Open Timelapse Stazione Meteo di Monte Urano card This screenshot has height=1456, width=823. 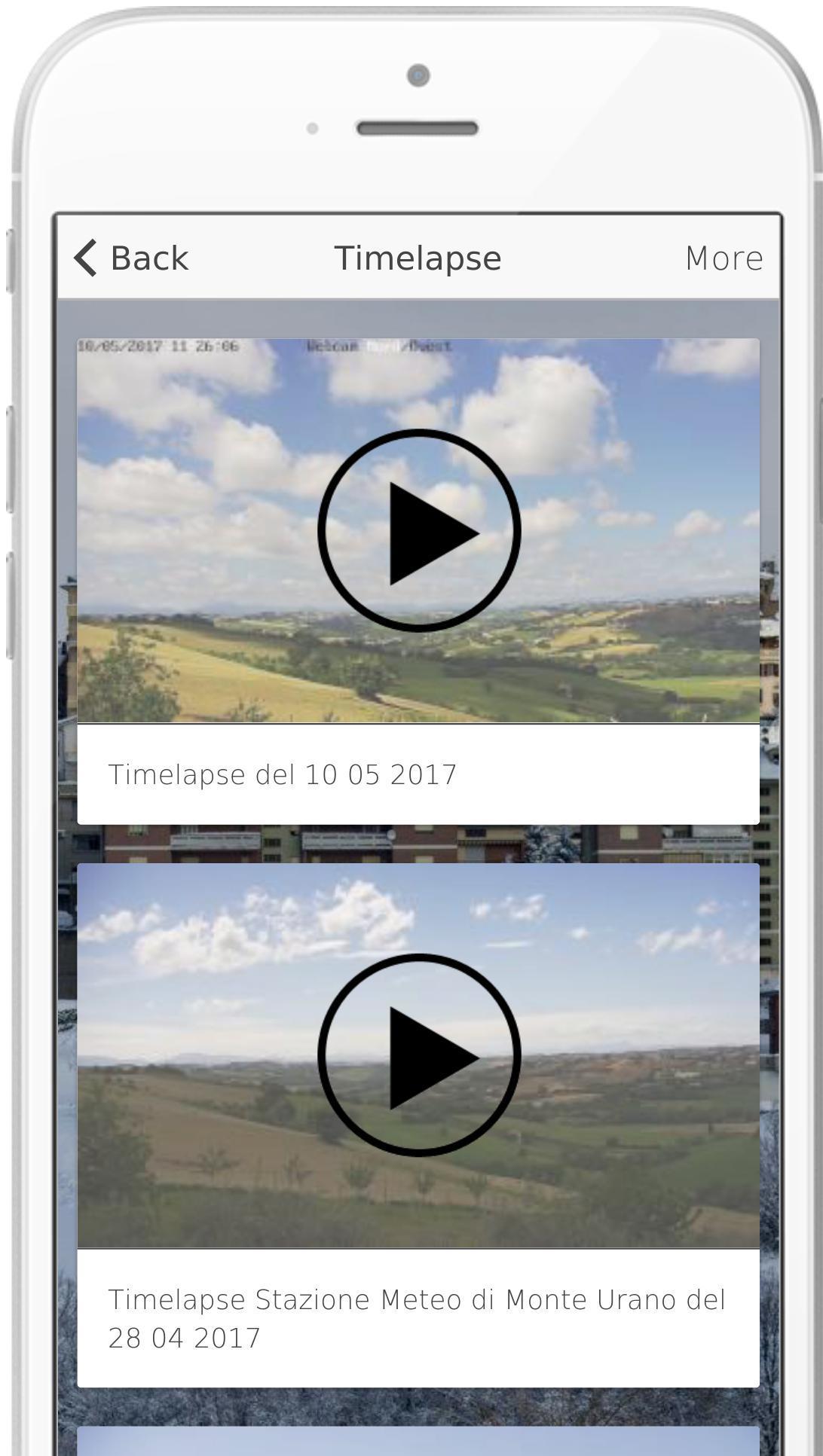pyautogui.click(x=417, y=1318)
